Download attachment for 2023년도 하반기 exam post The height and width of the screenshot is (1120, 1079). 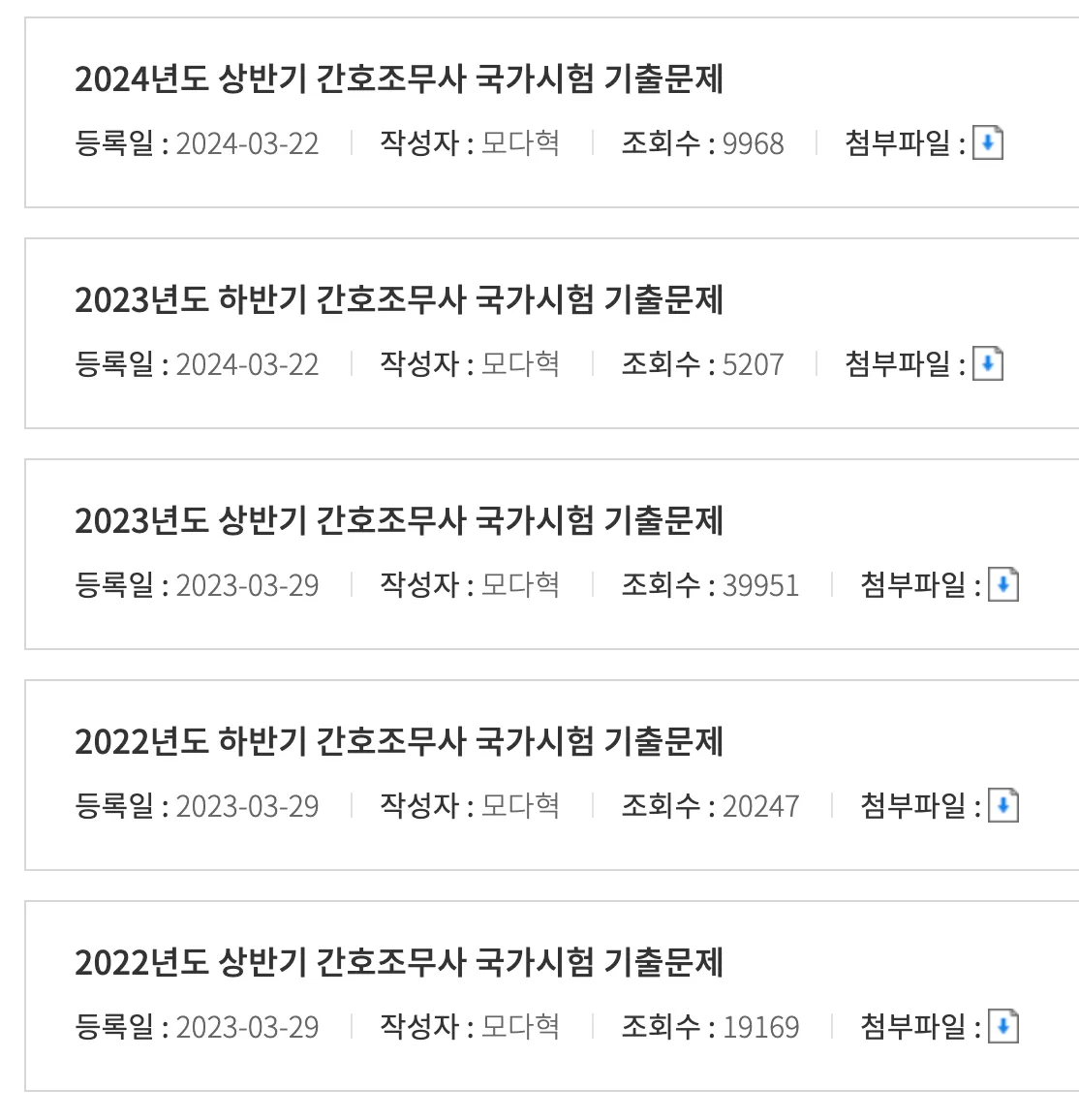coord(987,363)
